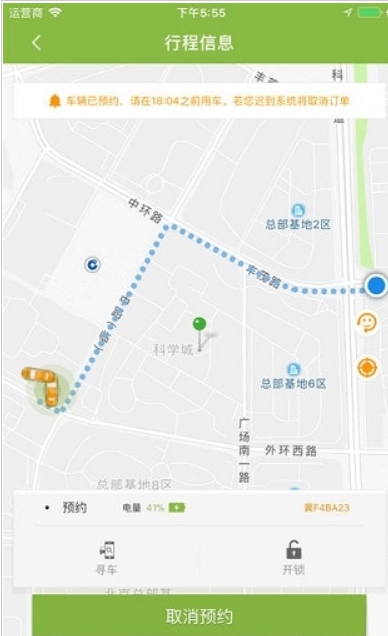The image size is (388, 636).
Task: Tap the orange car marker on the map
Action: [x=42, y=385]
